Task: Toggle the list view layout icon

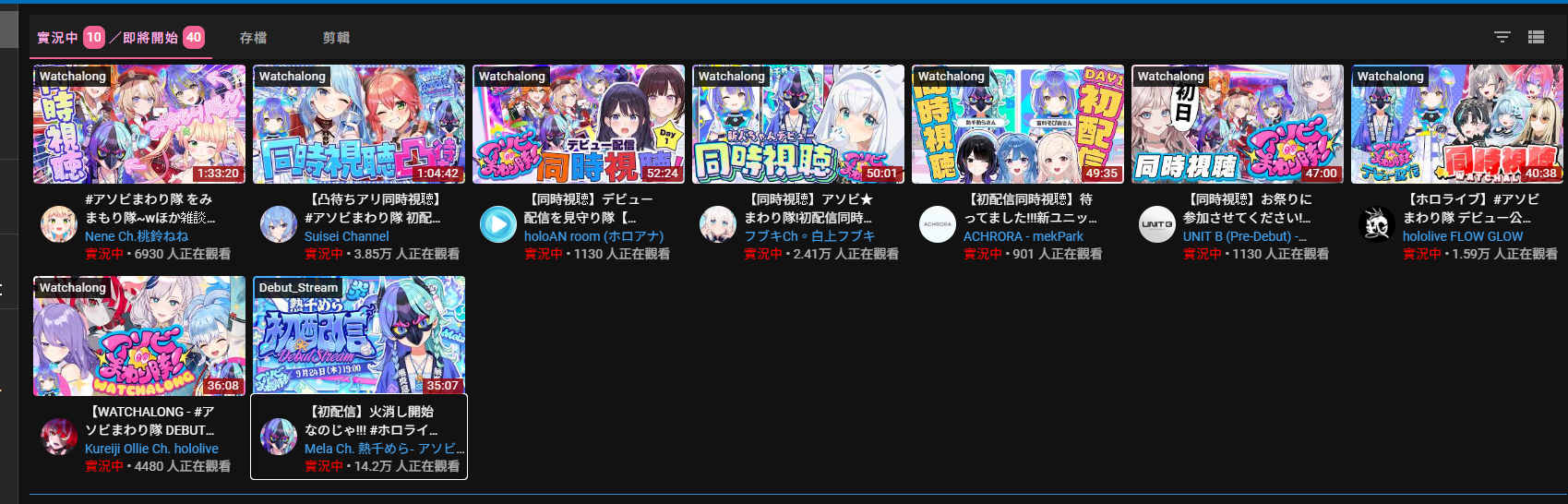Action: coord(1536,37)
